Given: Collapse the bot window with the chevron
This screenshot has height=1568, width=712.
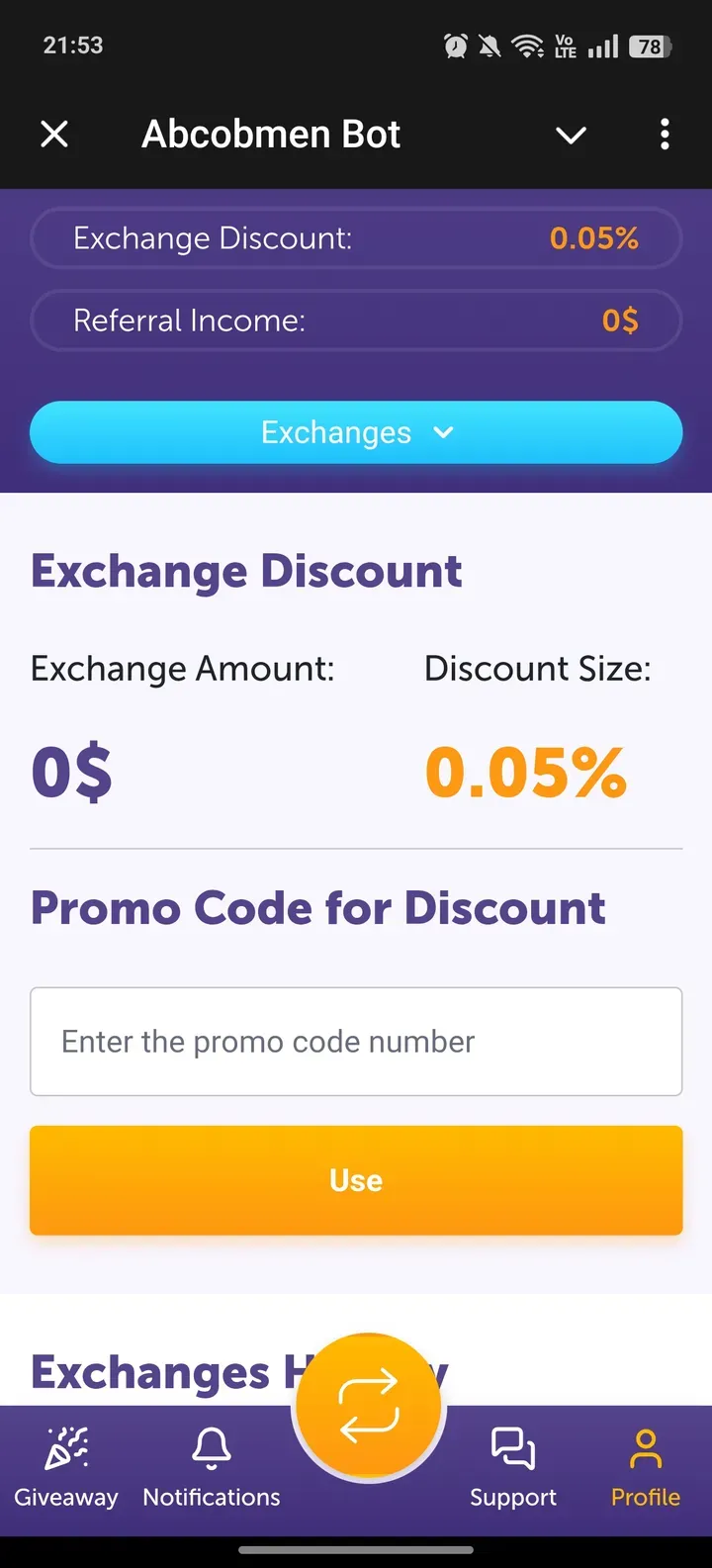Looking at the screenshot, I should coord(571,135).
